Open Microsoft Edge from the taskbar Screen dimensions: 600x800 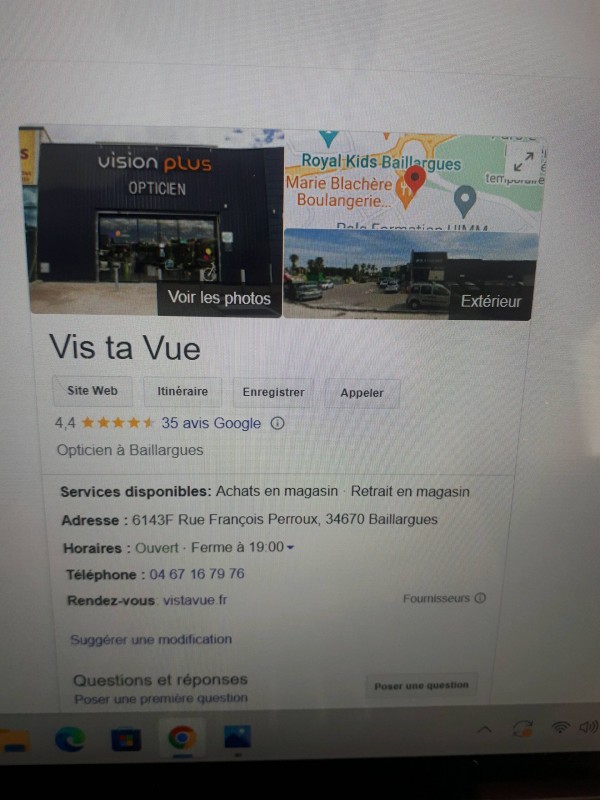coord(69,739)
